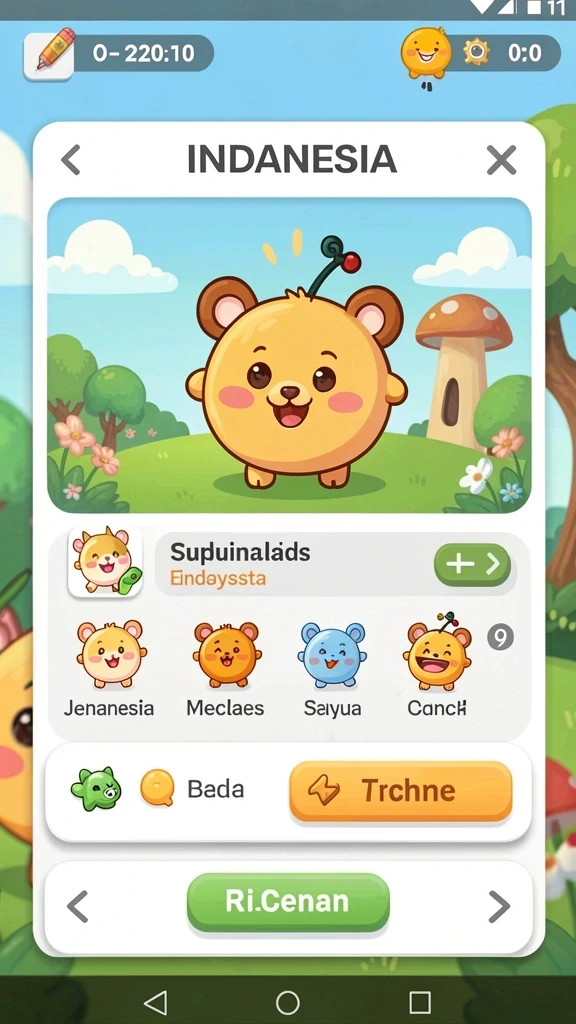The height and width of the screenshot is (1024, 576).
Task: Choose the blue Saiyua character
Action: click(x=332, y=669)
